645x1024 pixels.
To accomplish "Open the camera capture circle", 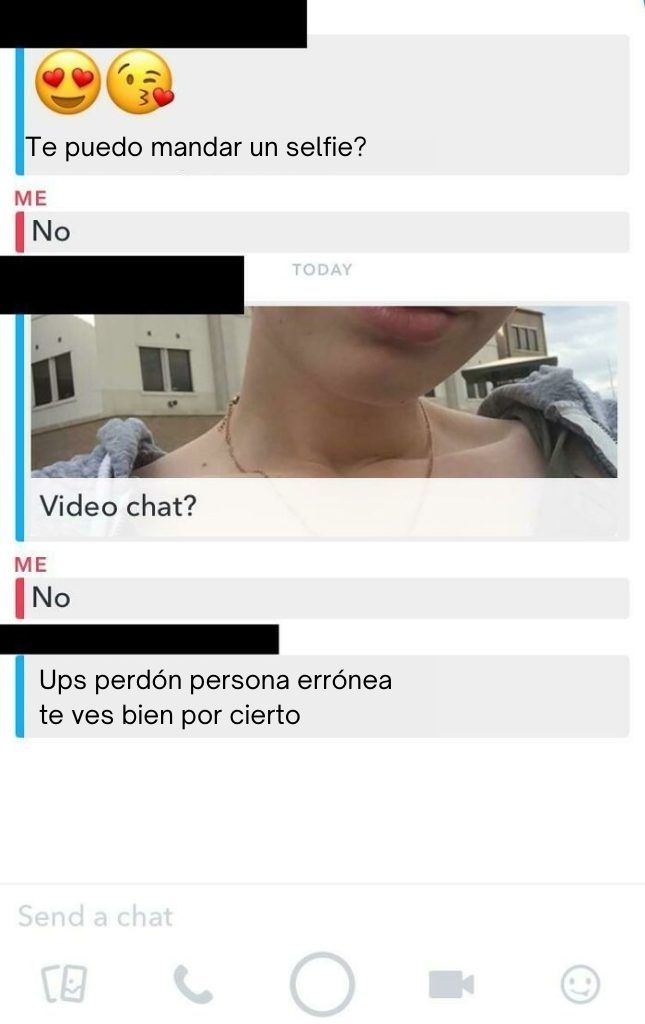I will coord(322,985).
